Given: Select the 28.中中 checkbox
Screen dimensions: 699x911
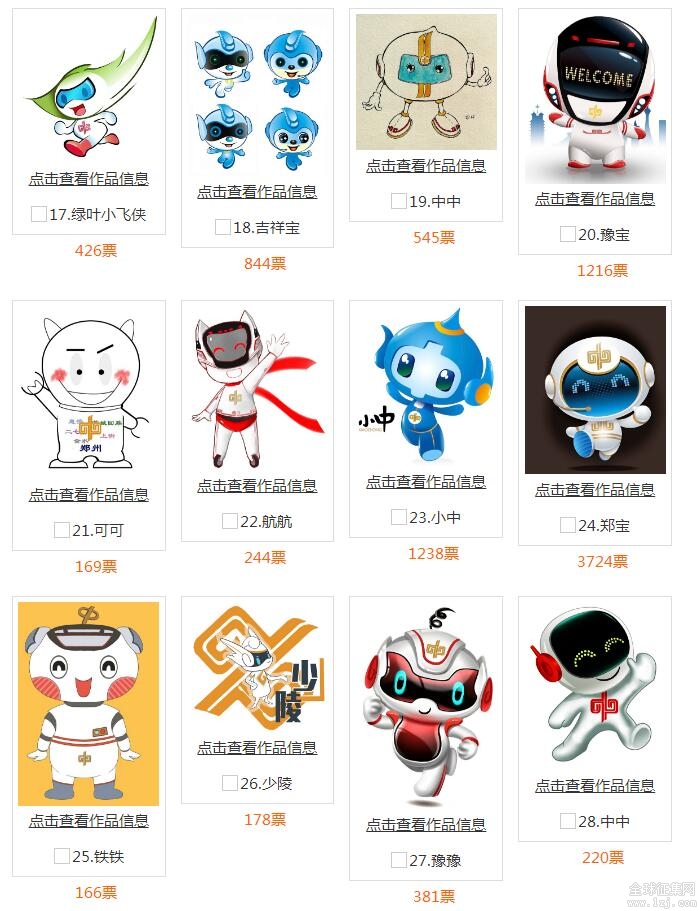Looking at the screenshot, I should (568, 821).
